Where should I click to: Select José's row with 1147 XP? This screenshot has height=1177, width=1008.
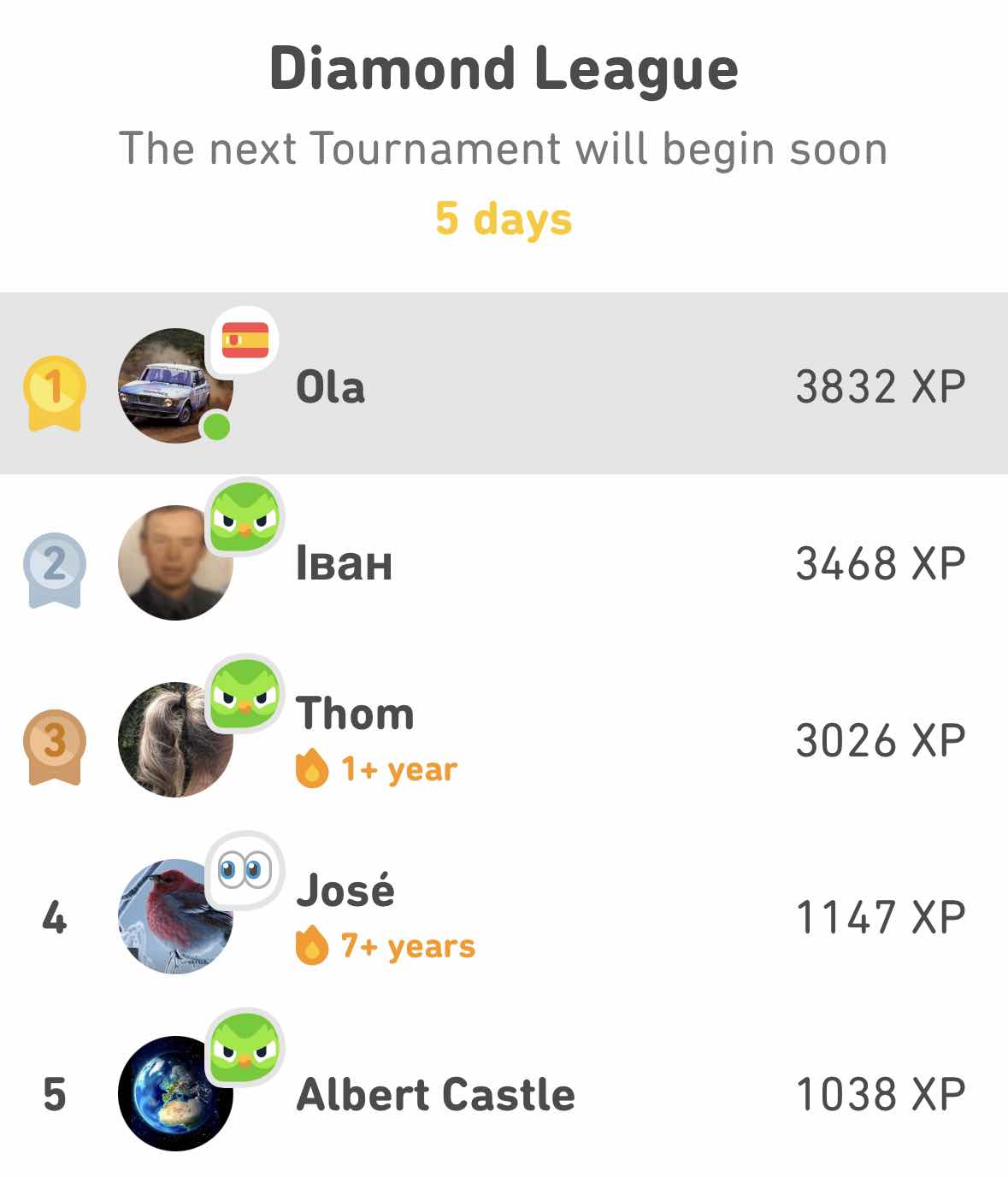point(504,917)
